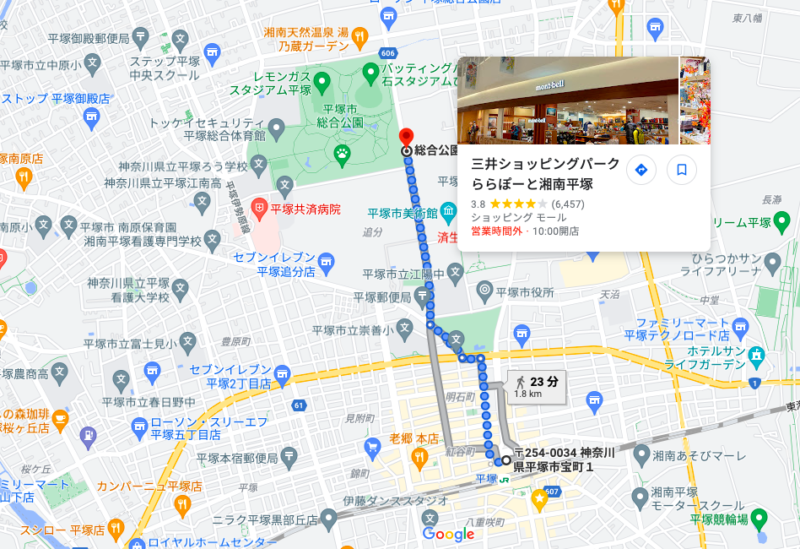The image size is (800, 549).
Task: Open the mont-bell store photo on the card
Action: (567, 100)
